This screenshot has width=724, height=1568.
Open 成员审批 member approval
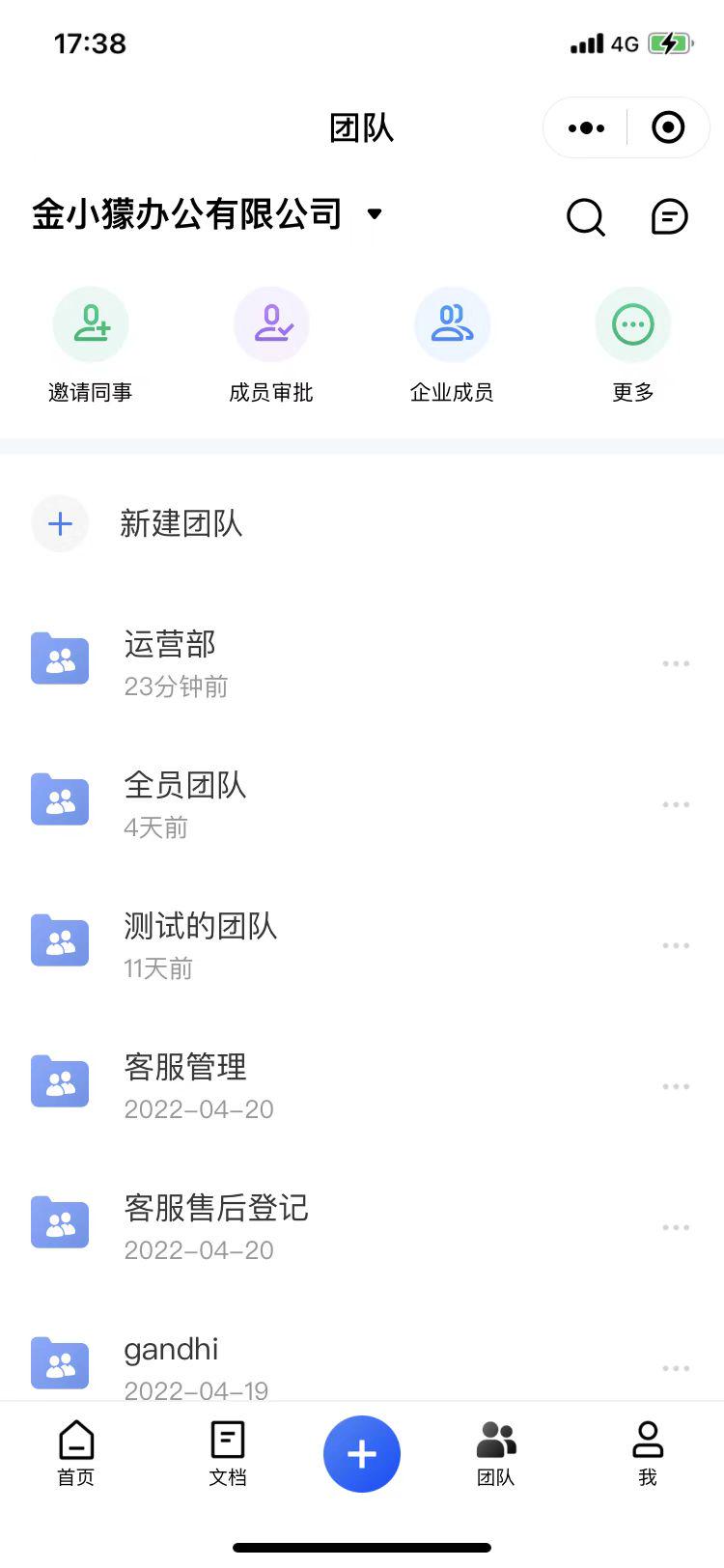click(271, 346)
